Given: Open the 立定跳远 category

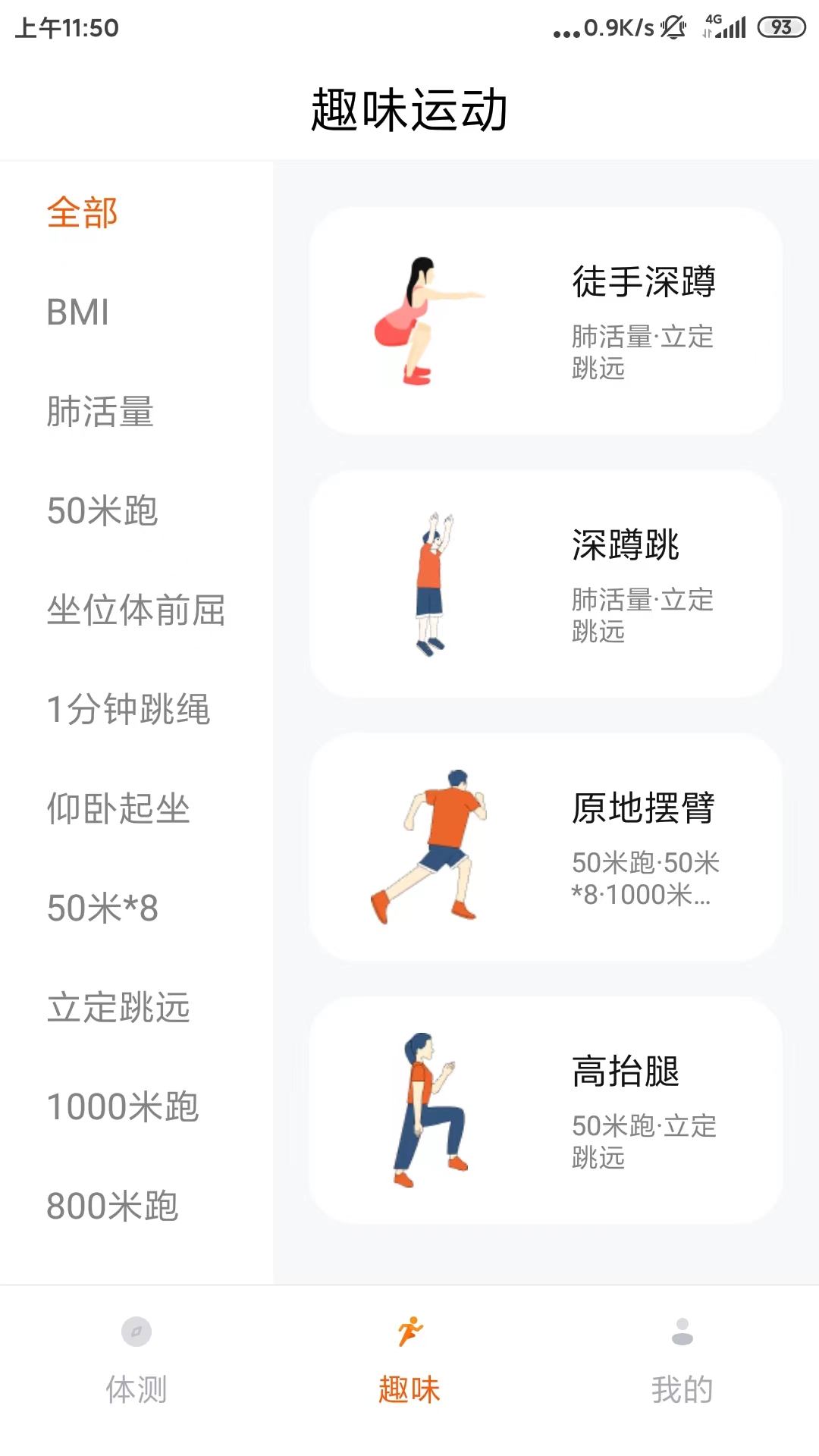Looking at the screenshot, I should click(118, 1008).
